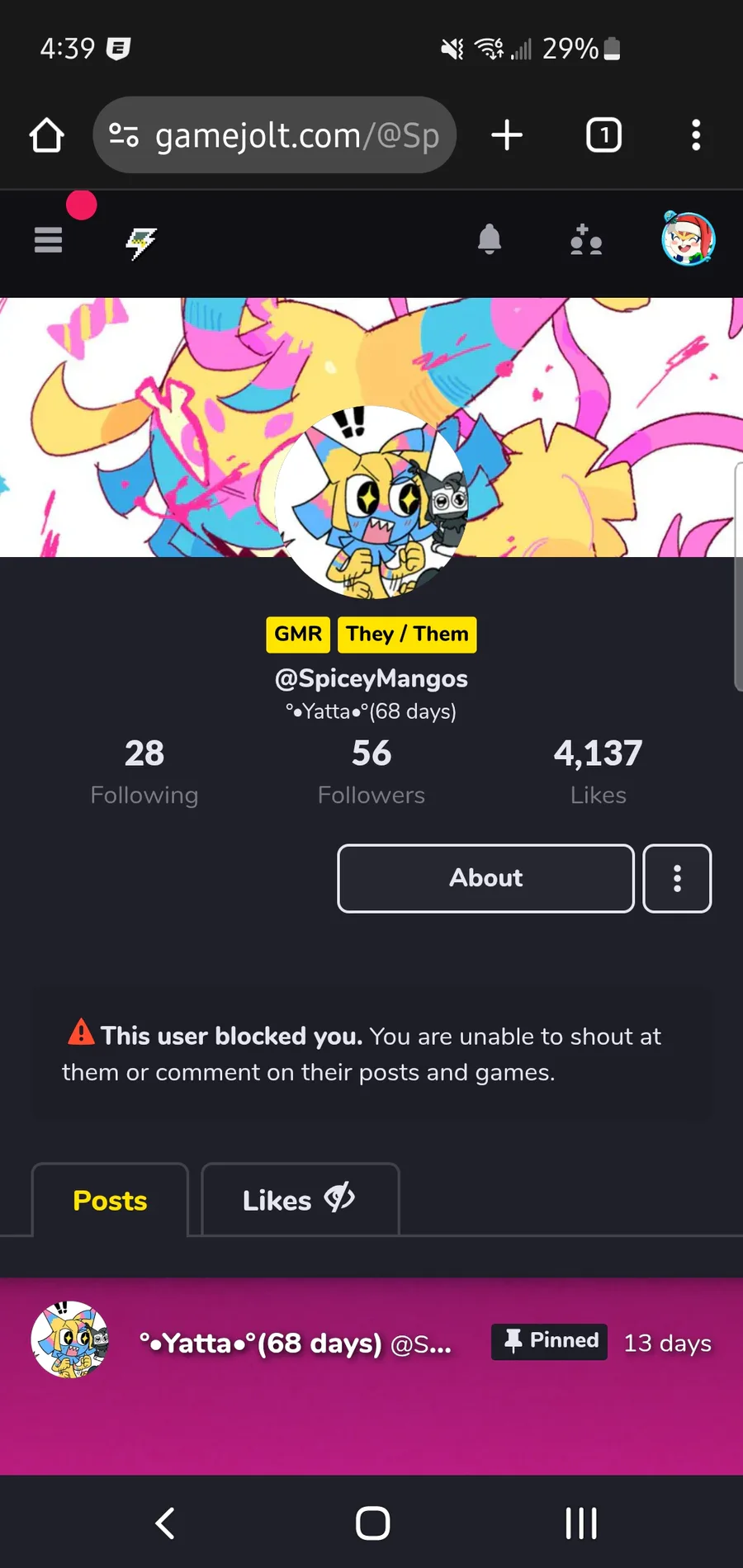
Task: View the 28 Following list
Action: [x=144, y=771]
